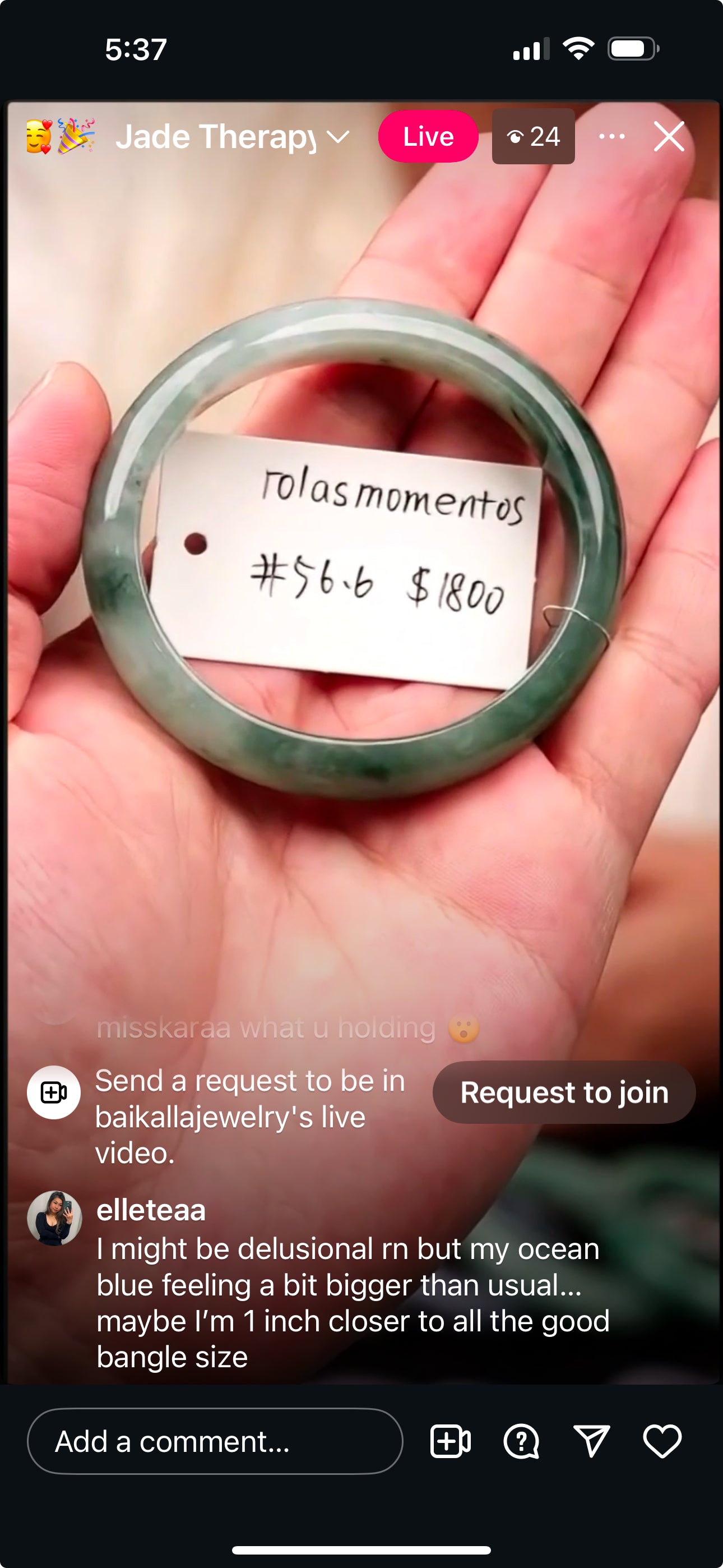
Task: Open elleteaa's profile picture
Action: 54,1217
